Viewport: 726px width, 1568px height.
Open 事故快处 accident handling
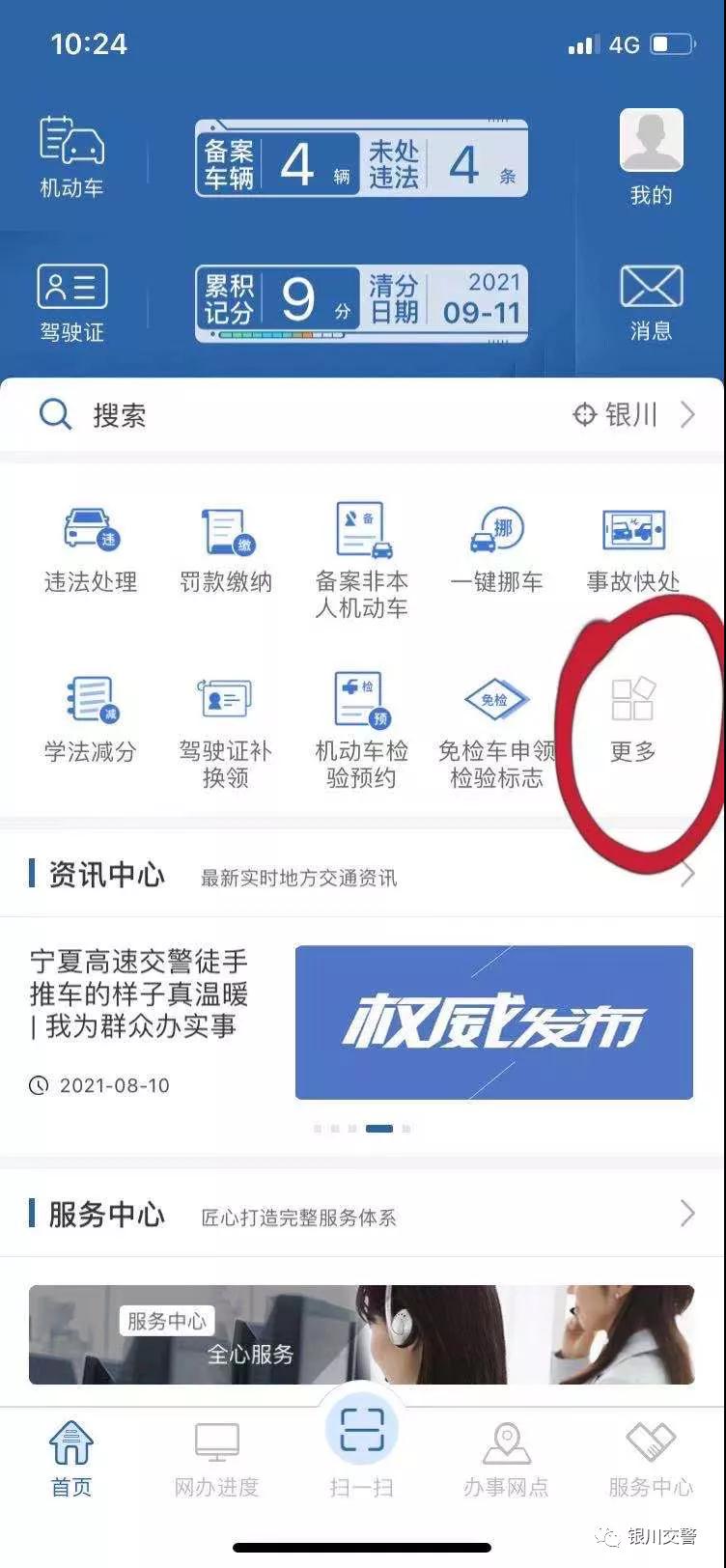point(633,550)
